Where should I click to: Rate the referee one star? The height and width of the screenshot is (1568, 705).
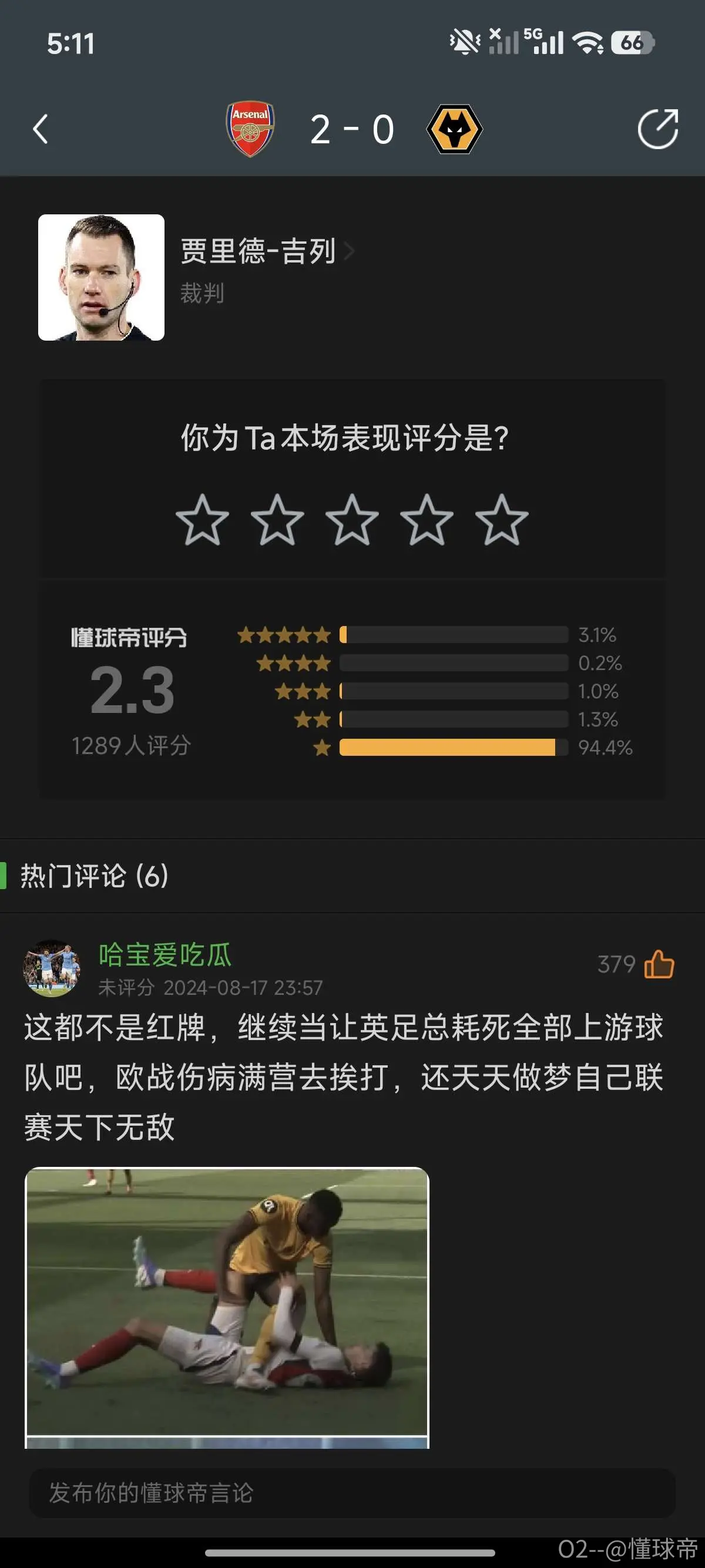[x=202, y=519]
